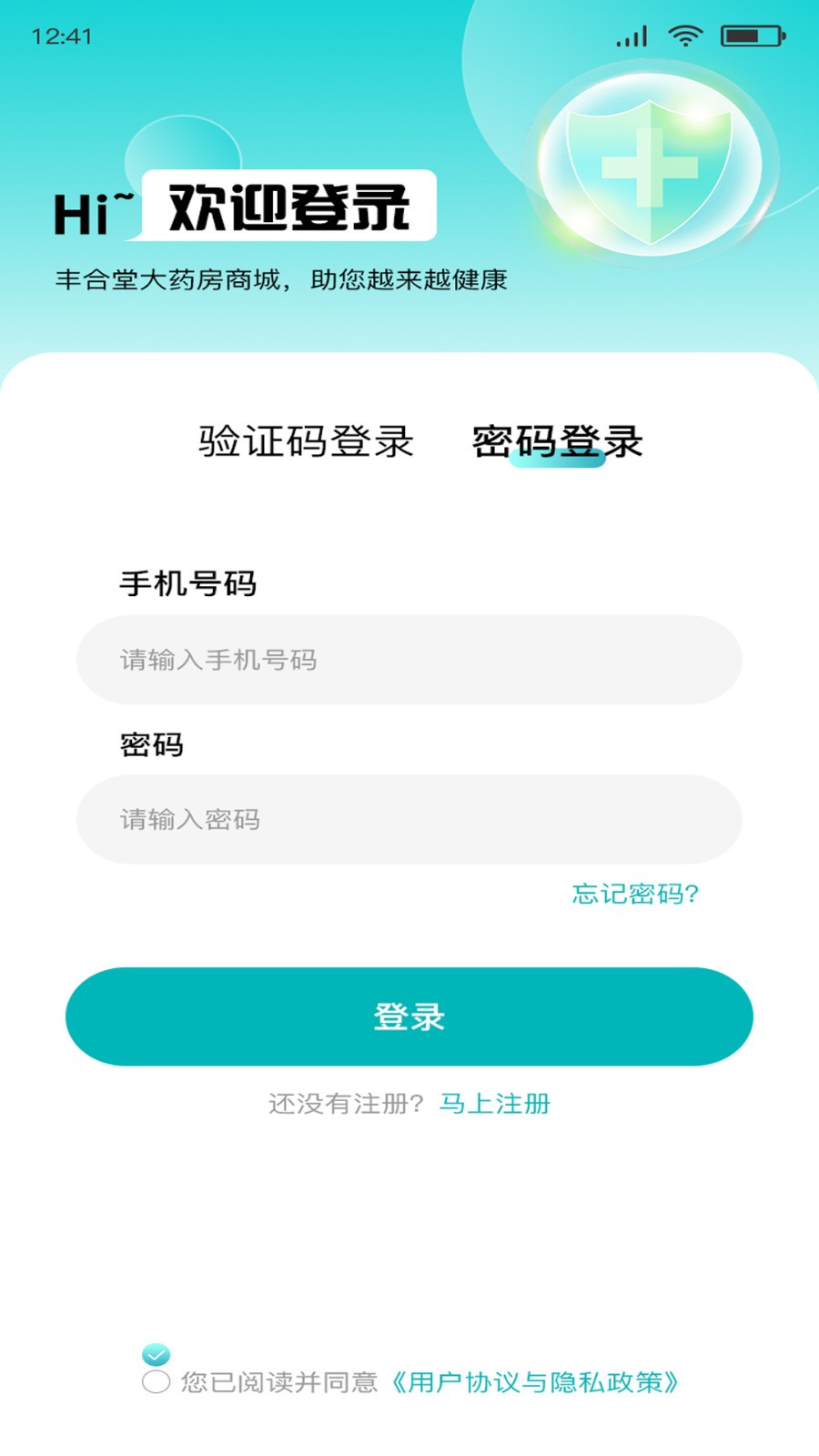Open 《用户协议与隐私政策》 link
Image resolution: width=819 pixels, height=1456 pixels.
[x=535, y=1382]
